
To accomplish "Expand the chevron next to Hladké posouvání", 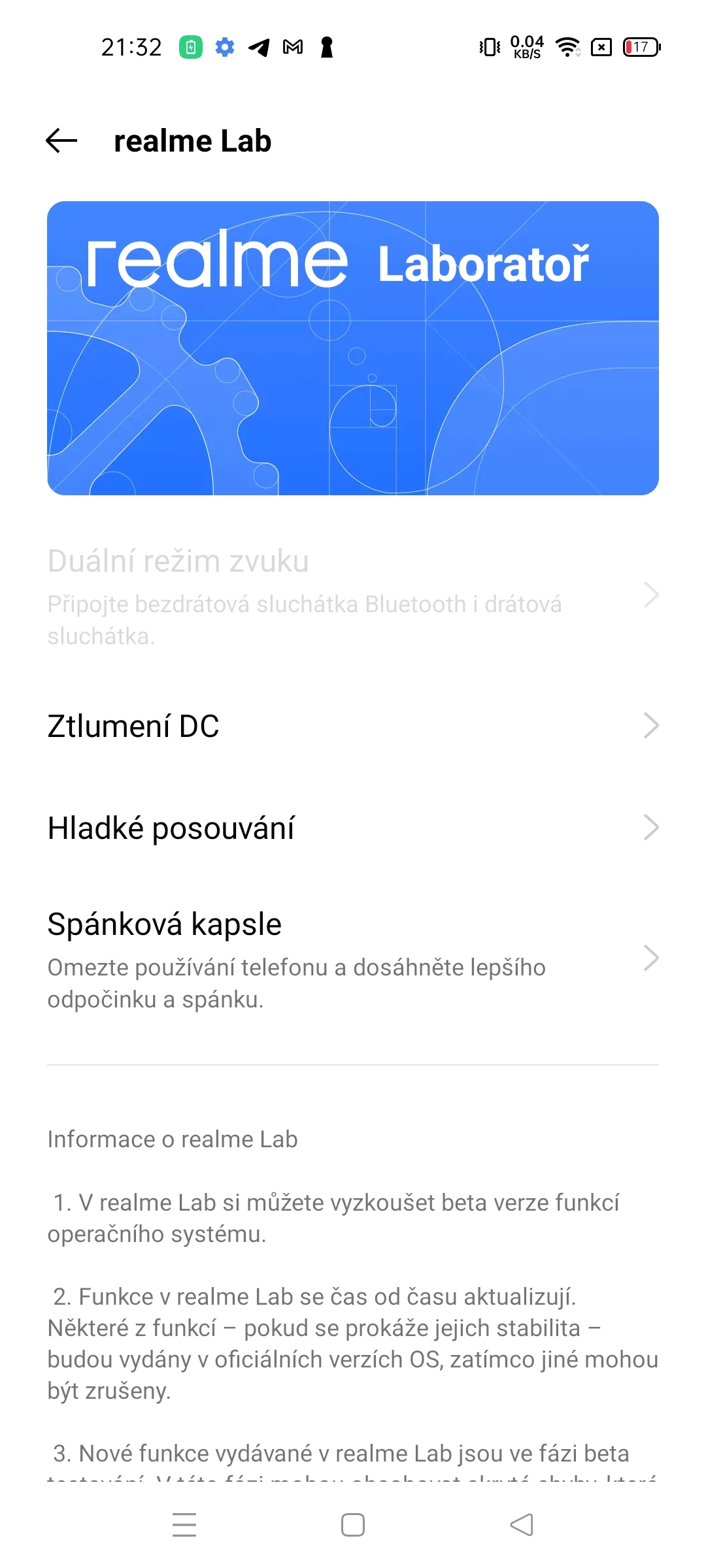I will pos(650,828).
